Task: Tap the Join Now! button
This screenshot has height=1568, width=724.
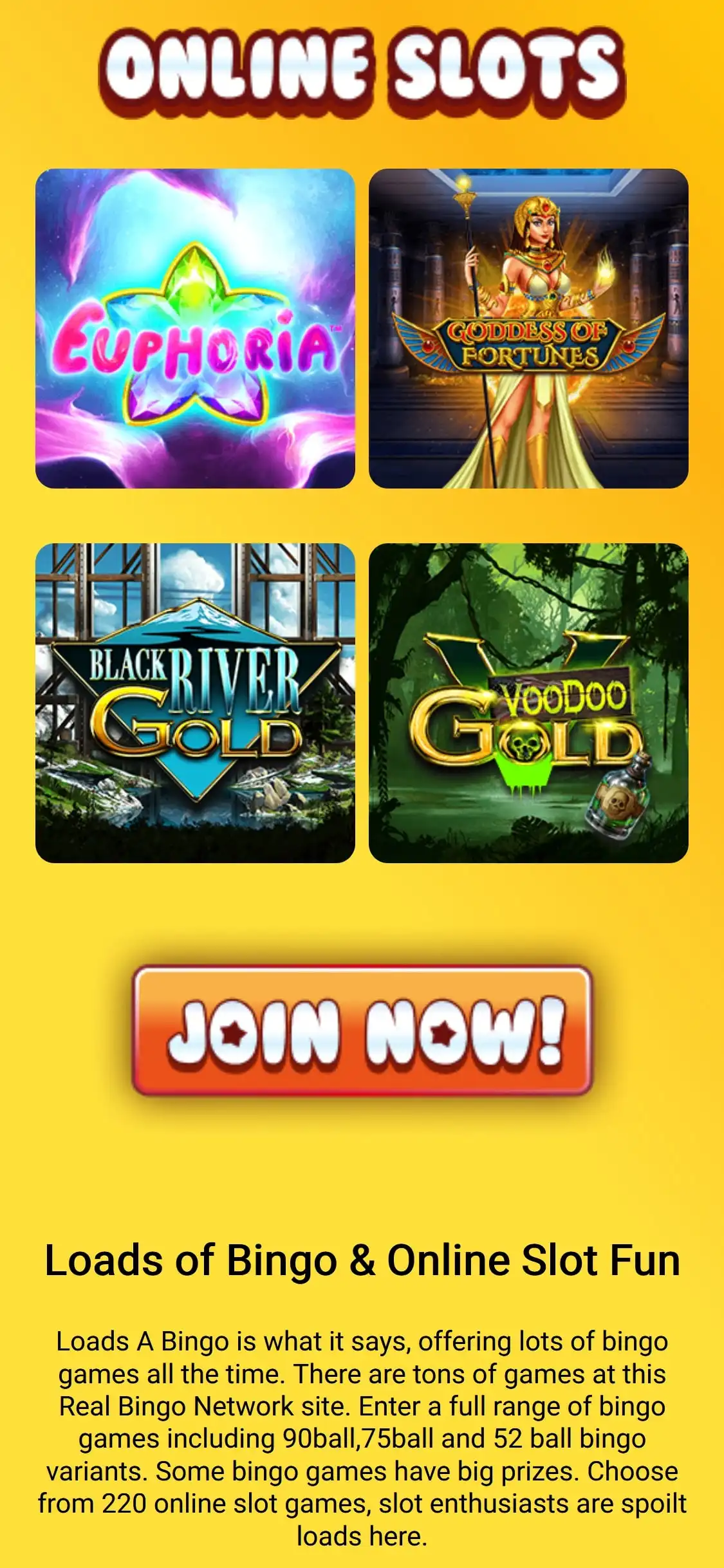Action: [362, 1030]
